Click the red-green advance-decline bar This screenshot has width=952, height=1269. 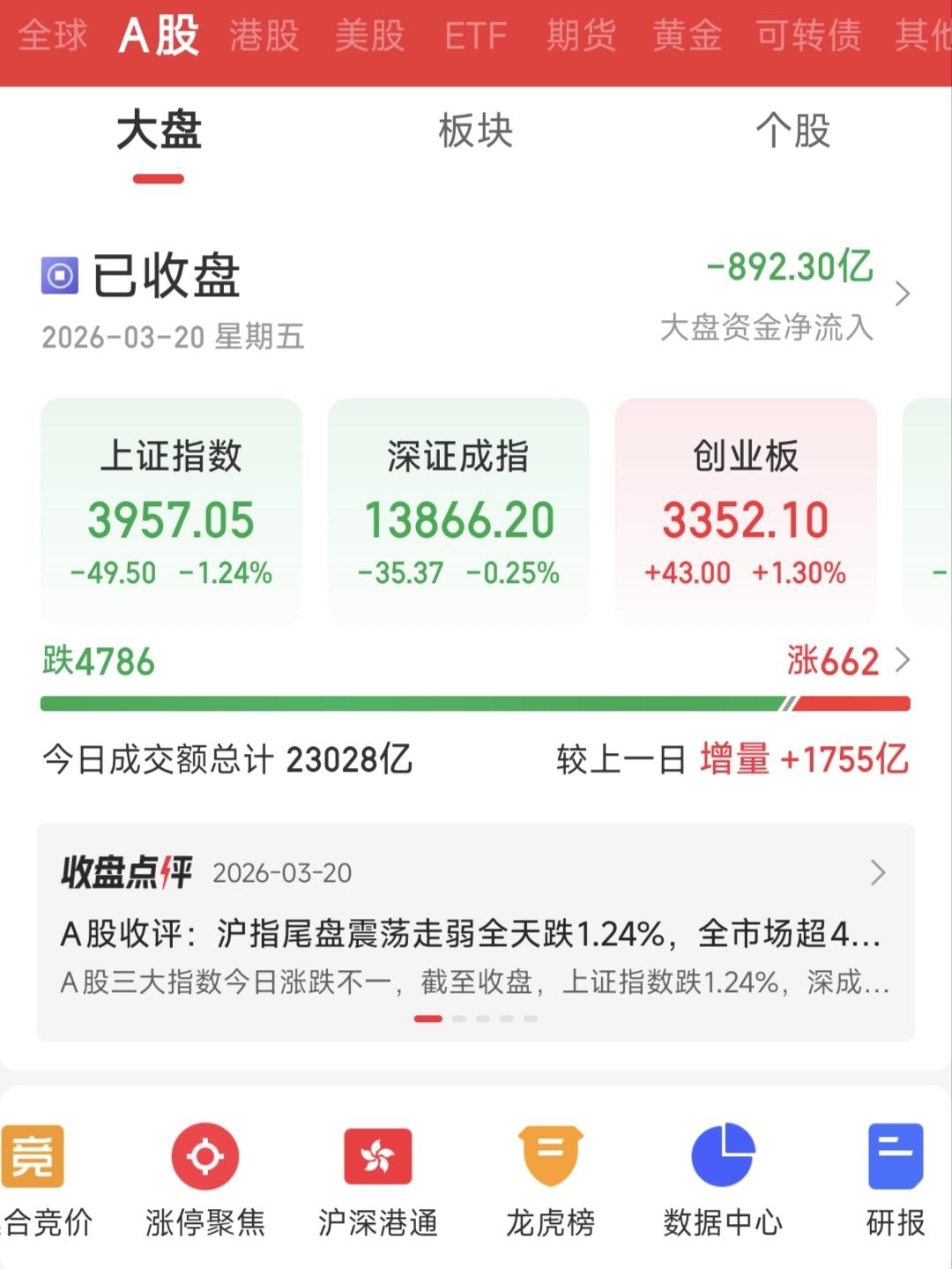[476, 702]
